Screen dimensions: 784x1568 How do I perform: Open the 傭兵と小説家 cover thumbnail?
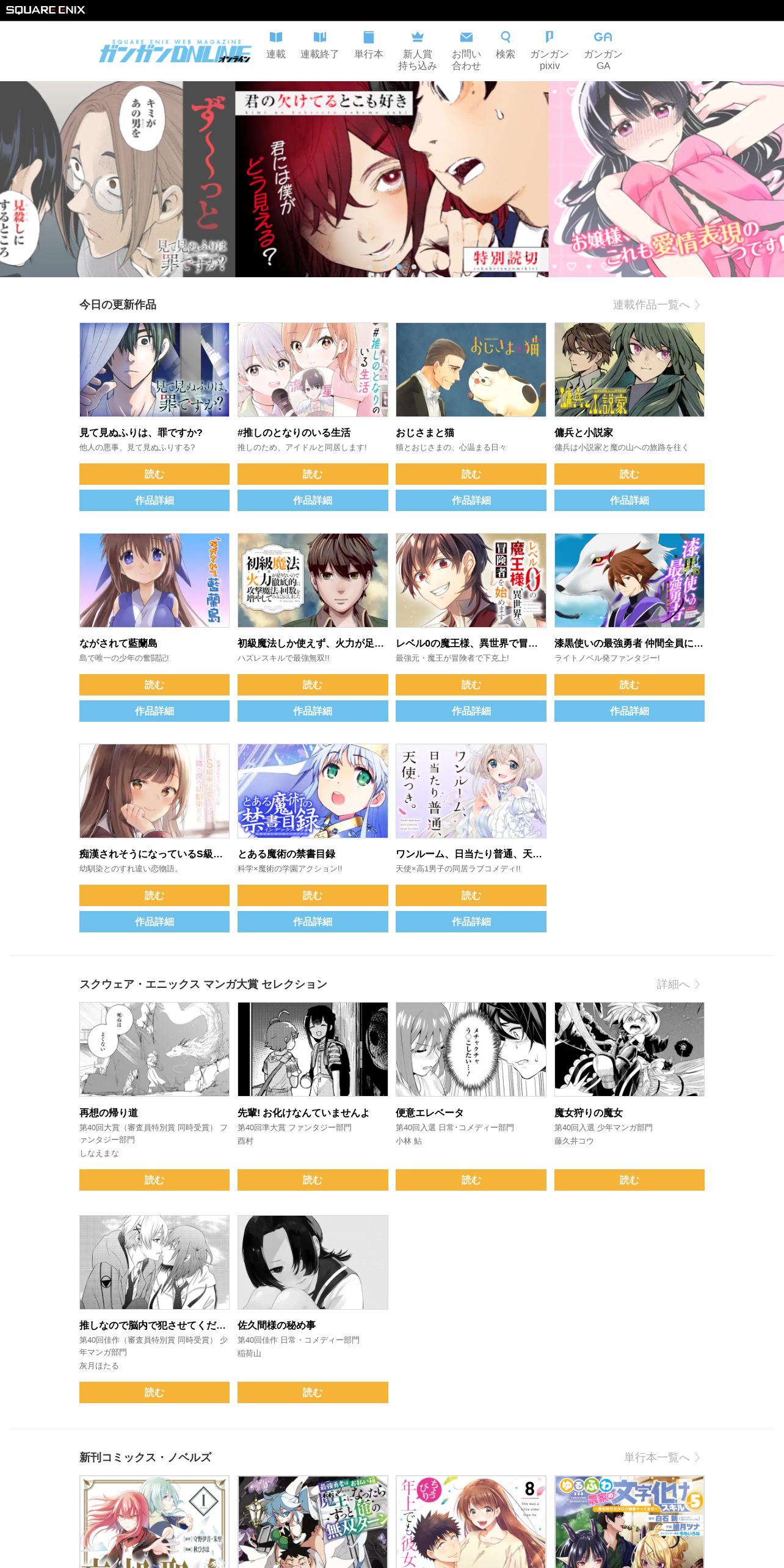click(x=629, y=370)
